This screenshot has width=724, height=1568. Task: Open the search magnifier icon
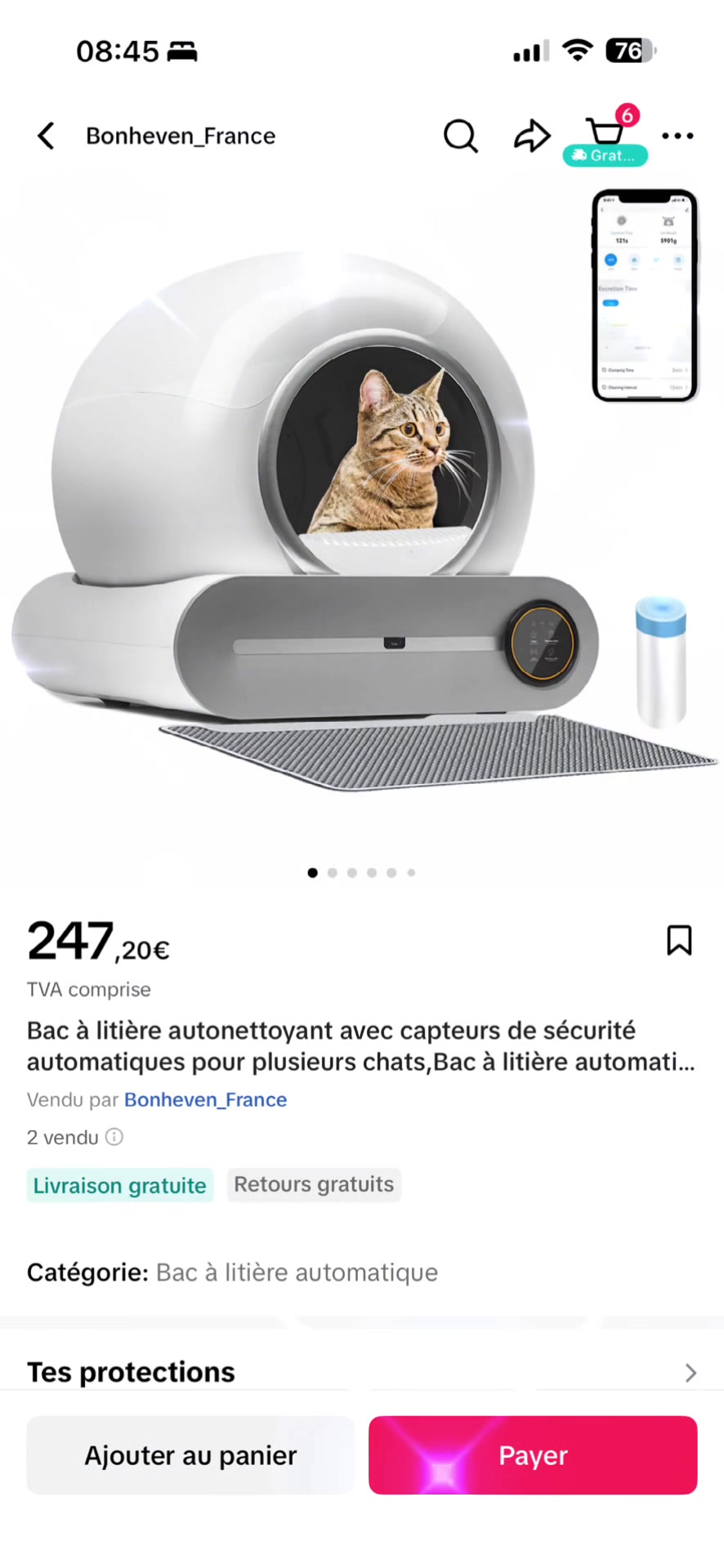click(x=461, y=136)
